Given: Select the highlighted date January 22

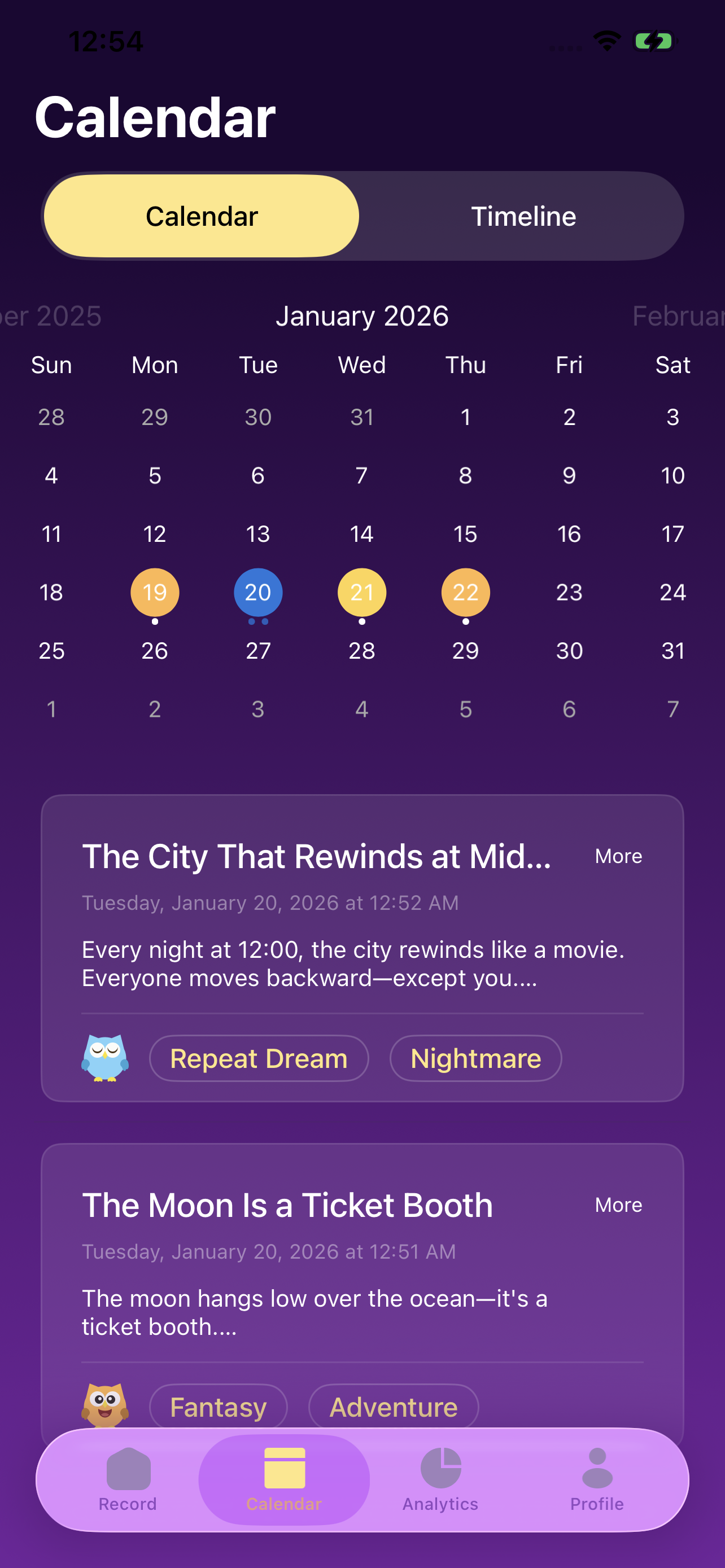Looking at the screenshot, I should point(465,592).
